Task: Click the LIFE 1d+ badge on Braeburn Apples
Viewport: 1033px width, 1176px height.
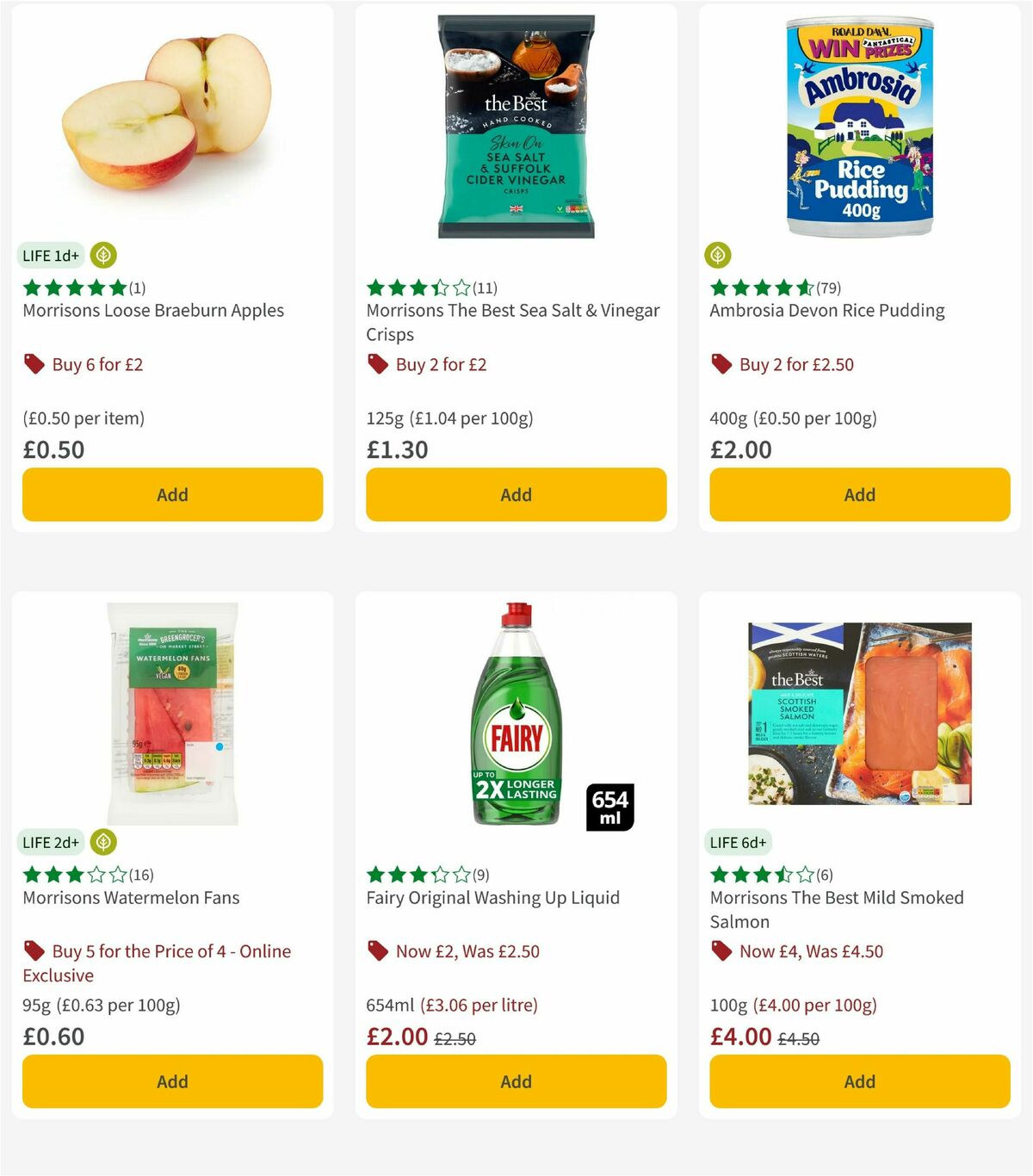Action: pos(50,255)
